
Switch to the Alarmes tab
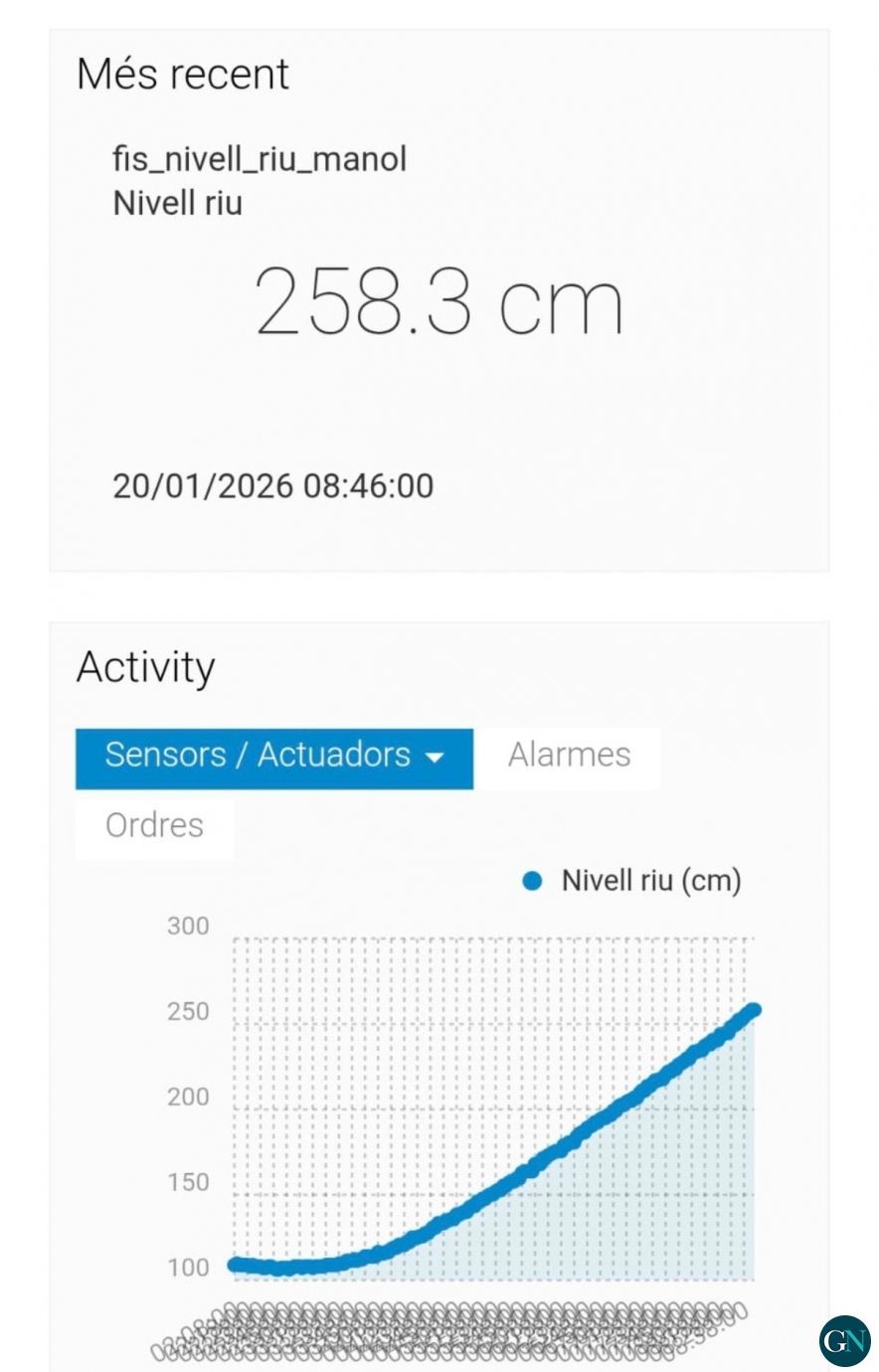click(x=569, y=758)
